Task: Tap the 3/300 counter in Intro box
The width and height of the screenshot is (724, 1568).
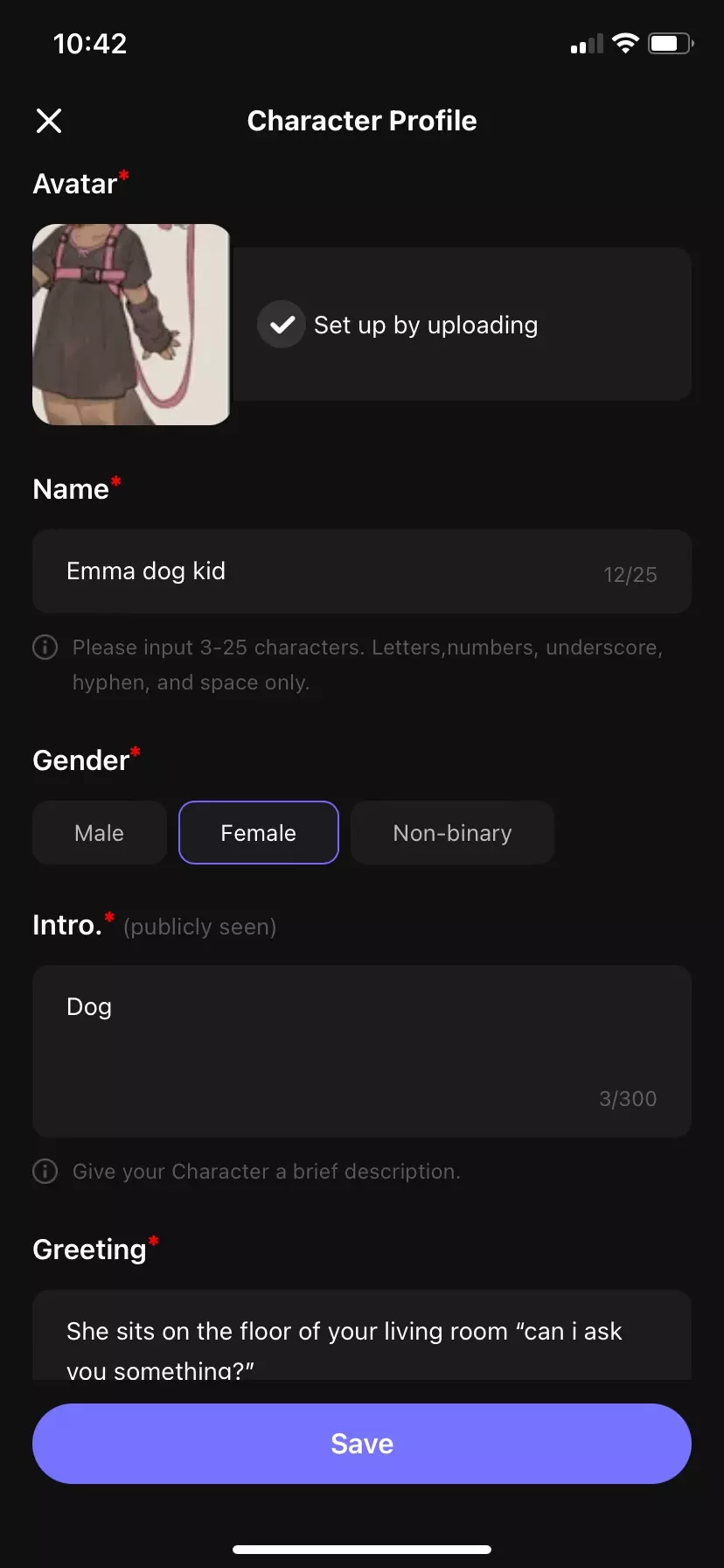Action: 628,1098
